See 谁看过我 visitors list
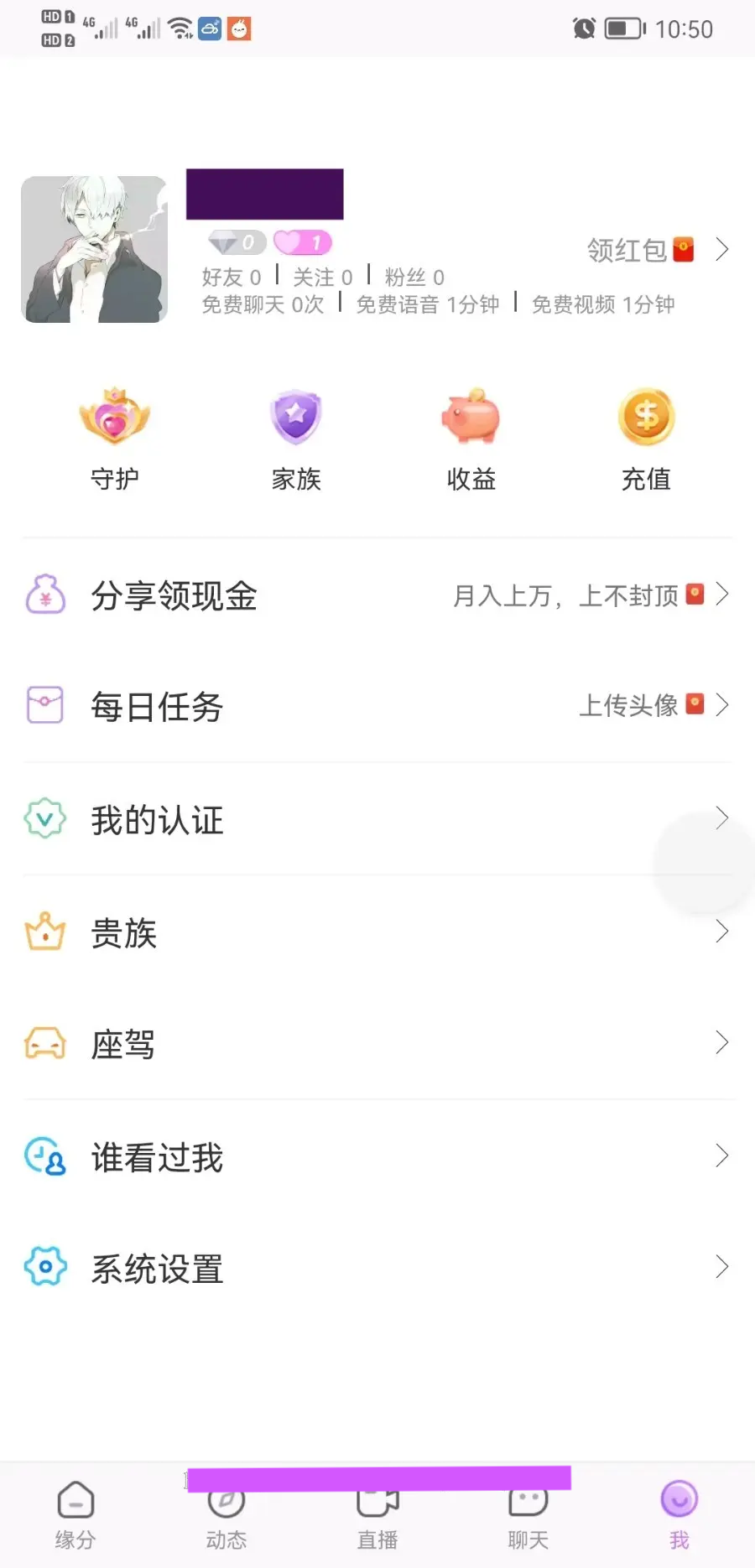 coord(377,1157)
